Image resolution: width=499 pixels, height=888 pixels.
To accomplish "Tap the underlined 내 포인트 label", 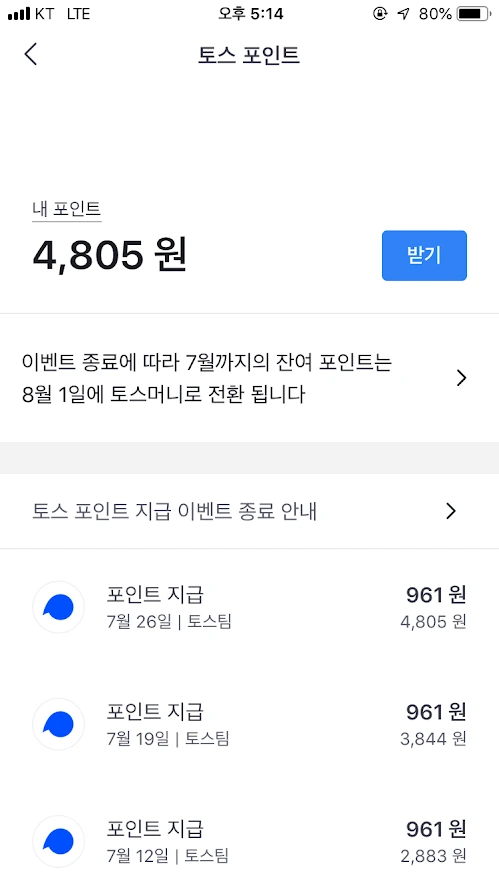I will [67, 210].
